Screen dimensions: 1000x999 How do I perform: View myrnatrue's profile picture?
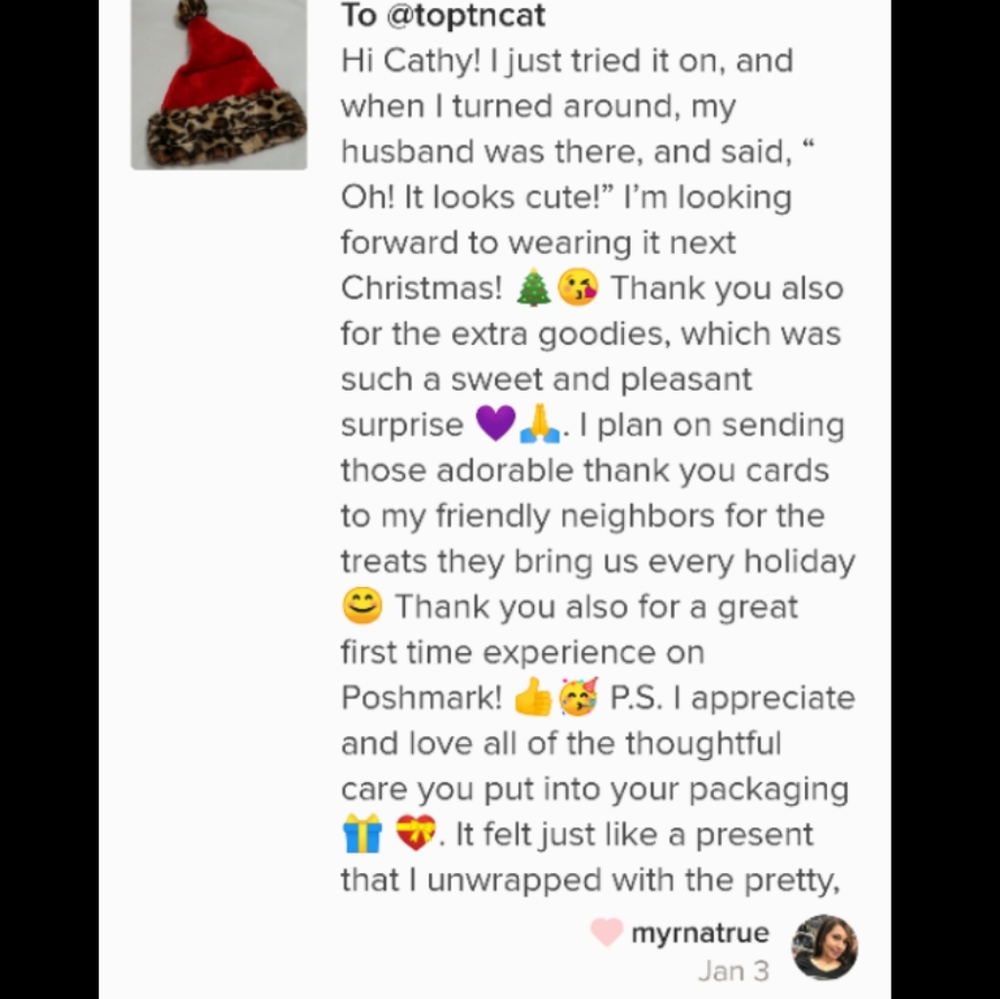coord(824,946)
